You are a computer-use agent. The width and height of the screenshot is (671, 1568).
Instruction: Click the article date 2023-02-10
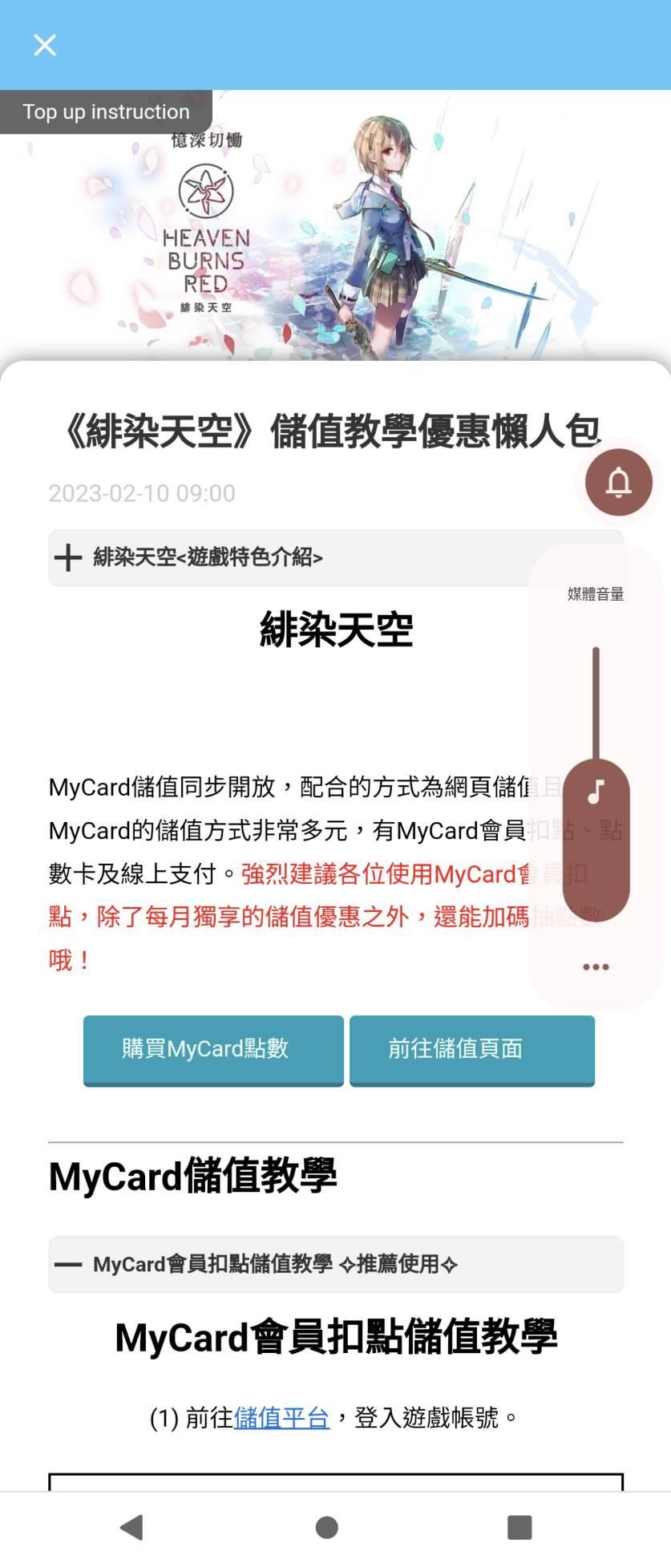pos(139,492)
